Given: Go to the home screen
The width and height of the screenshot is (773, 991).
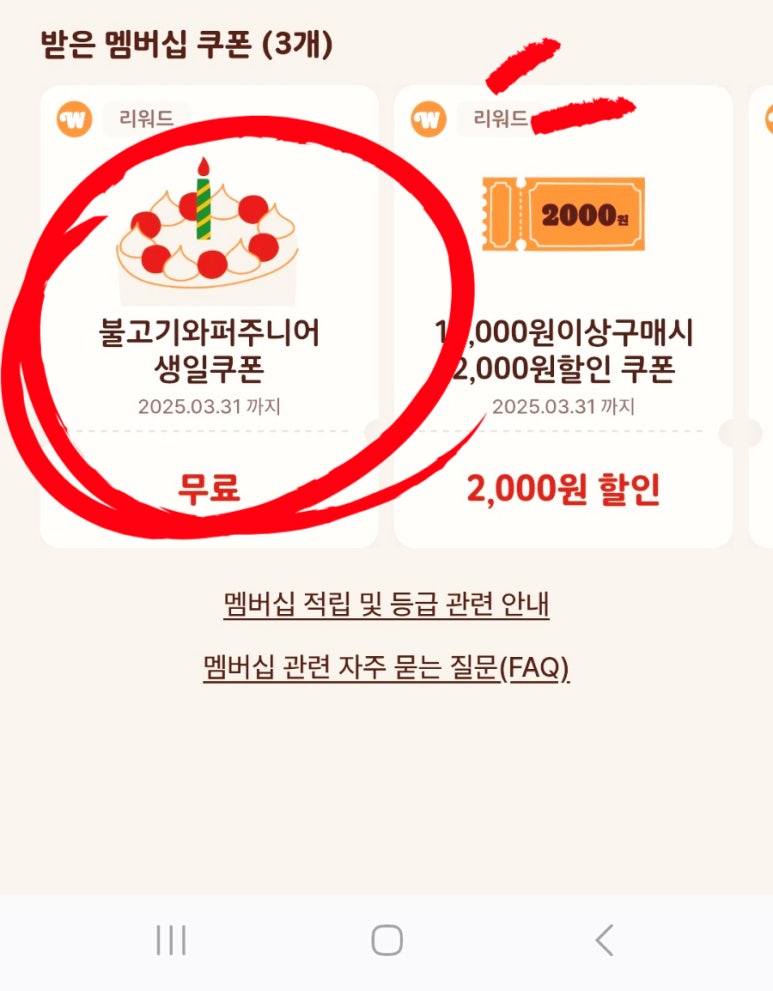Looking at the screenshot, I should pyautogui.click(x=386, y=940).
